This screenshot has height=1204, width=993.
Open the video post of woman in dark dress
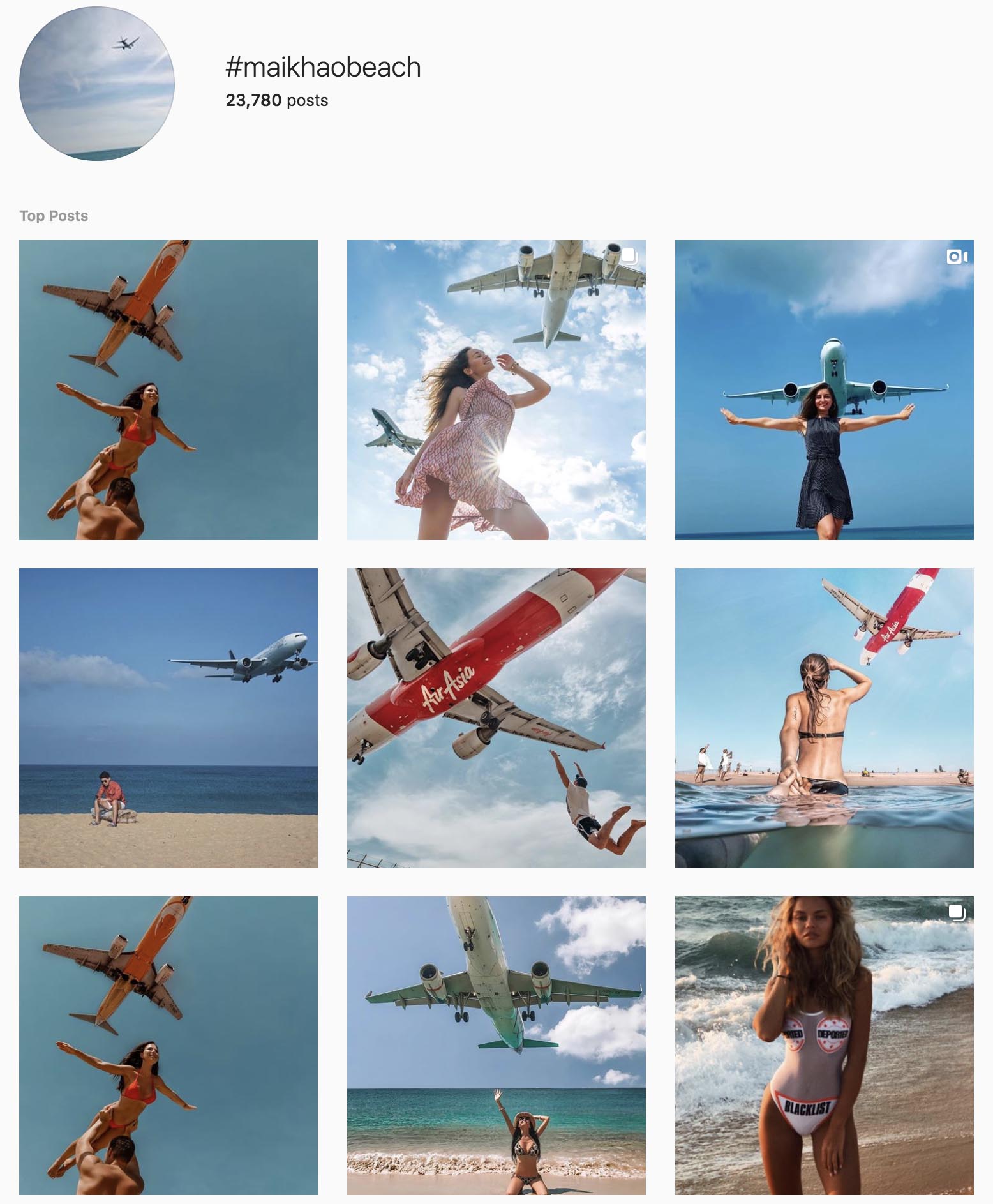point(824,389)
